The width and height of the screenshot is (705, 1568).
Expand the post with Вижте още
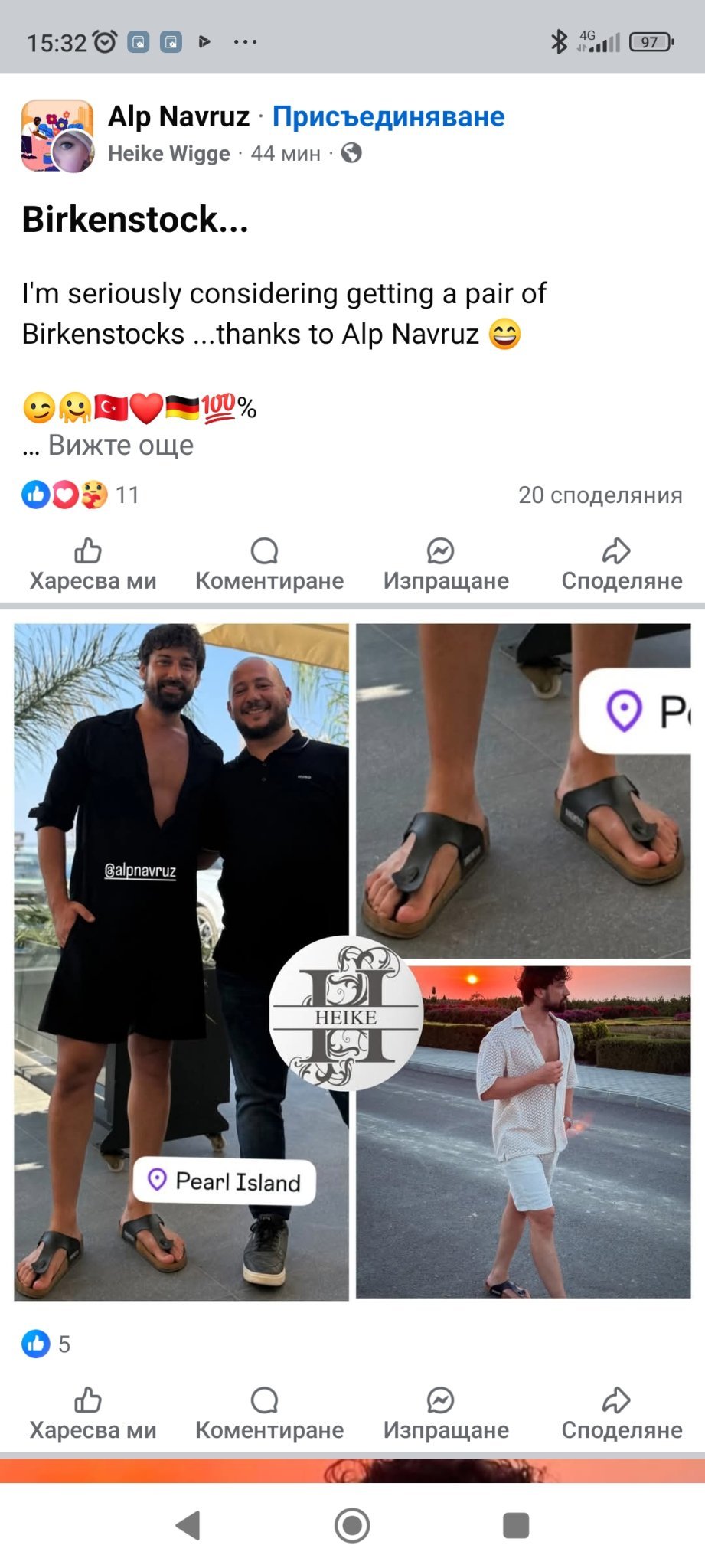point(120,445)
